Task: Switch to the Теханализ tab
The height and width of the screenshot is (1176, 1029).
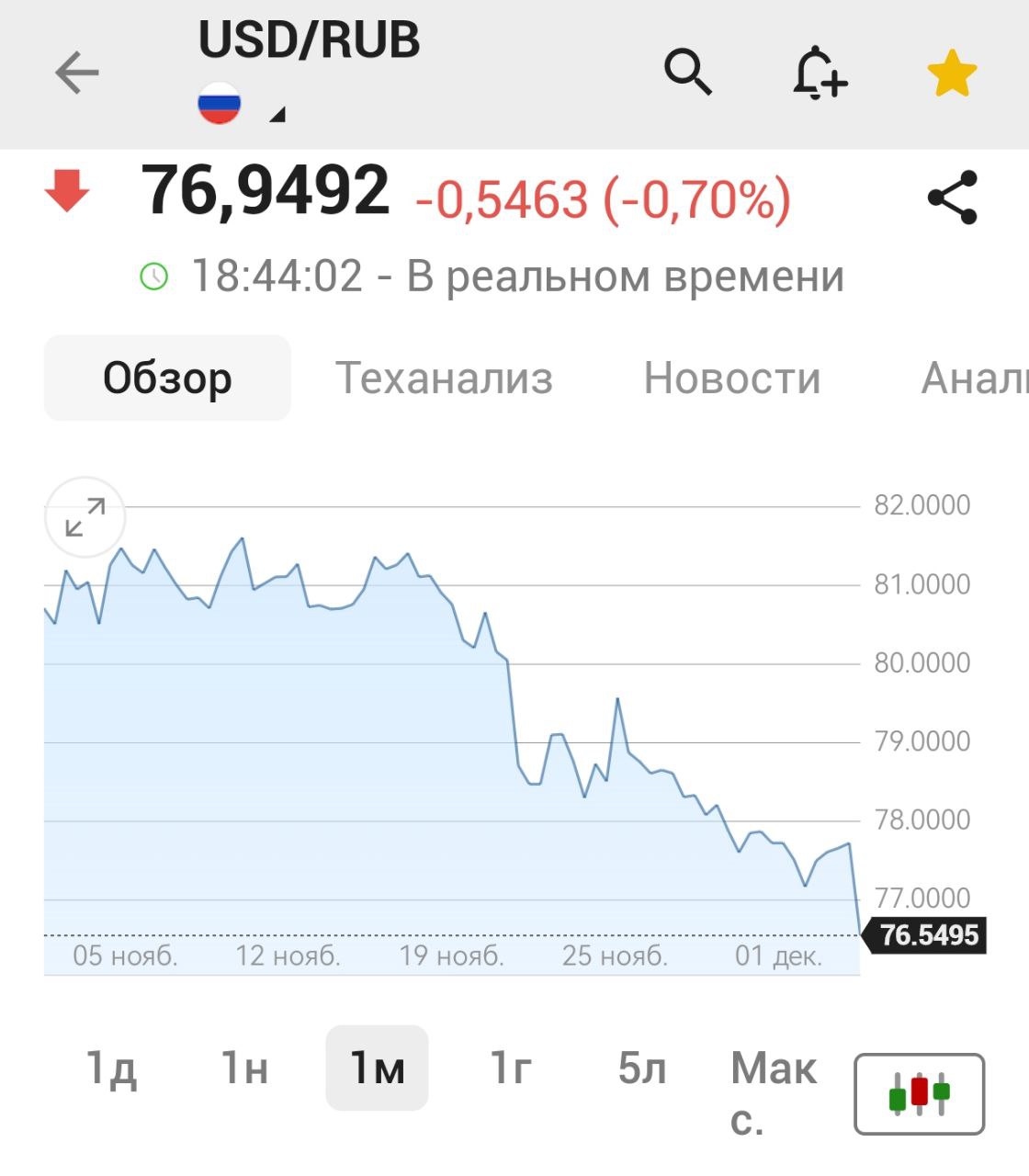Action: click(447, 377)
